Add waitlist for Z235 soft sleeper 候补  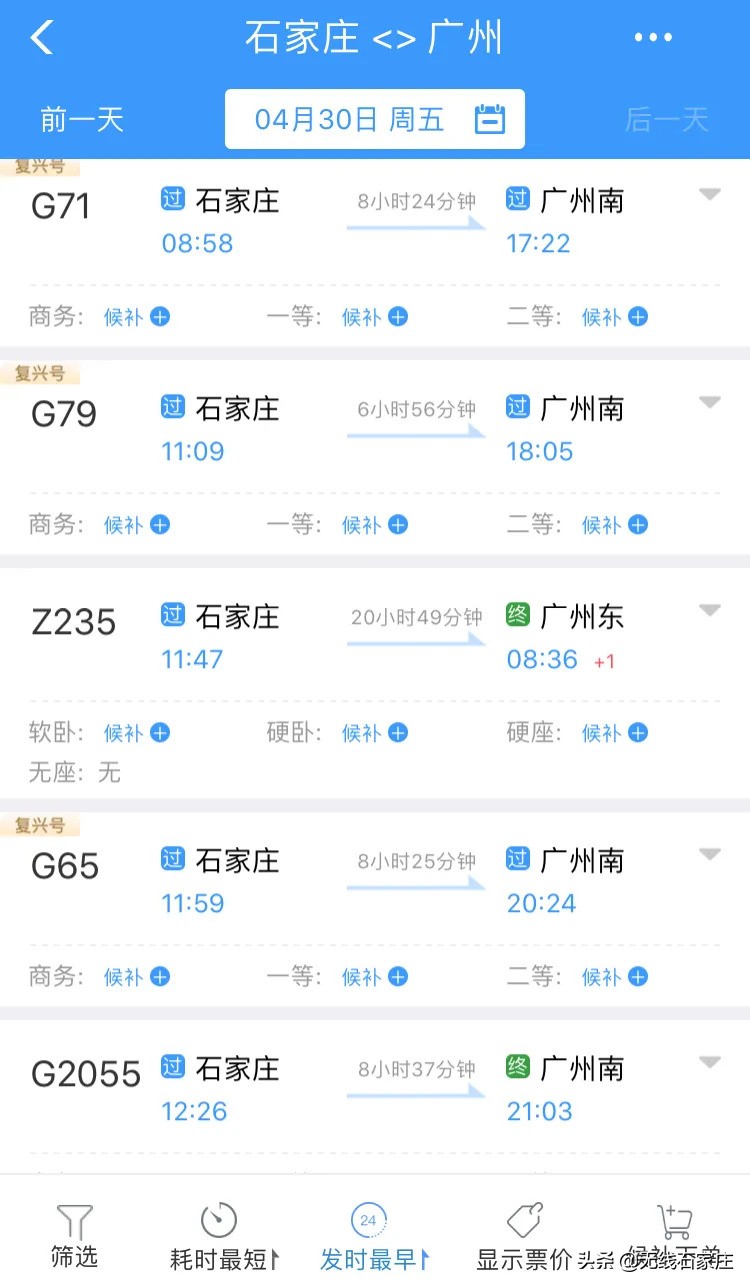tap(135, 733)
